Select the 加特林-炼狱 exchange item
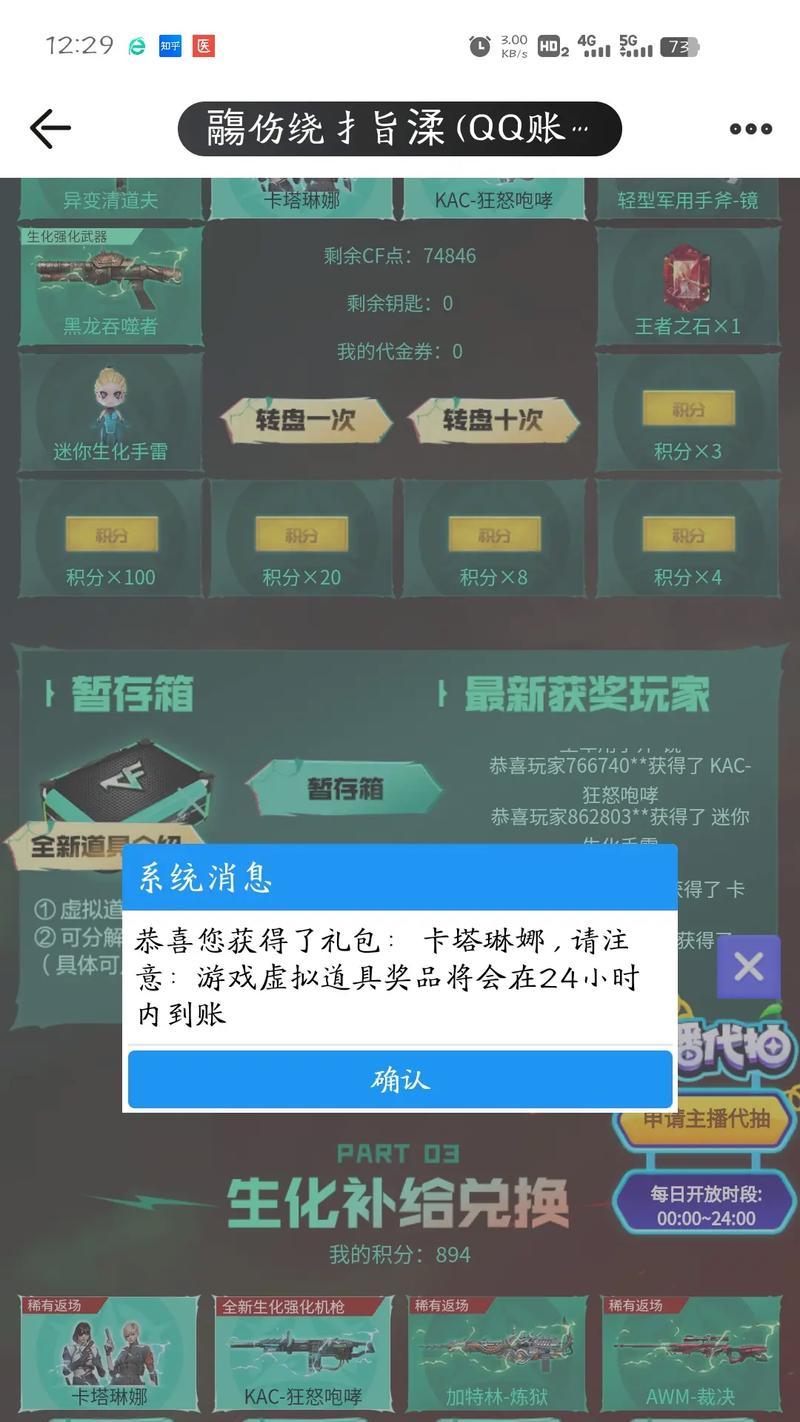 click(497, 1353)
